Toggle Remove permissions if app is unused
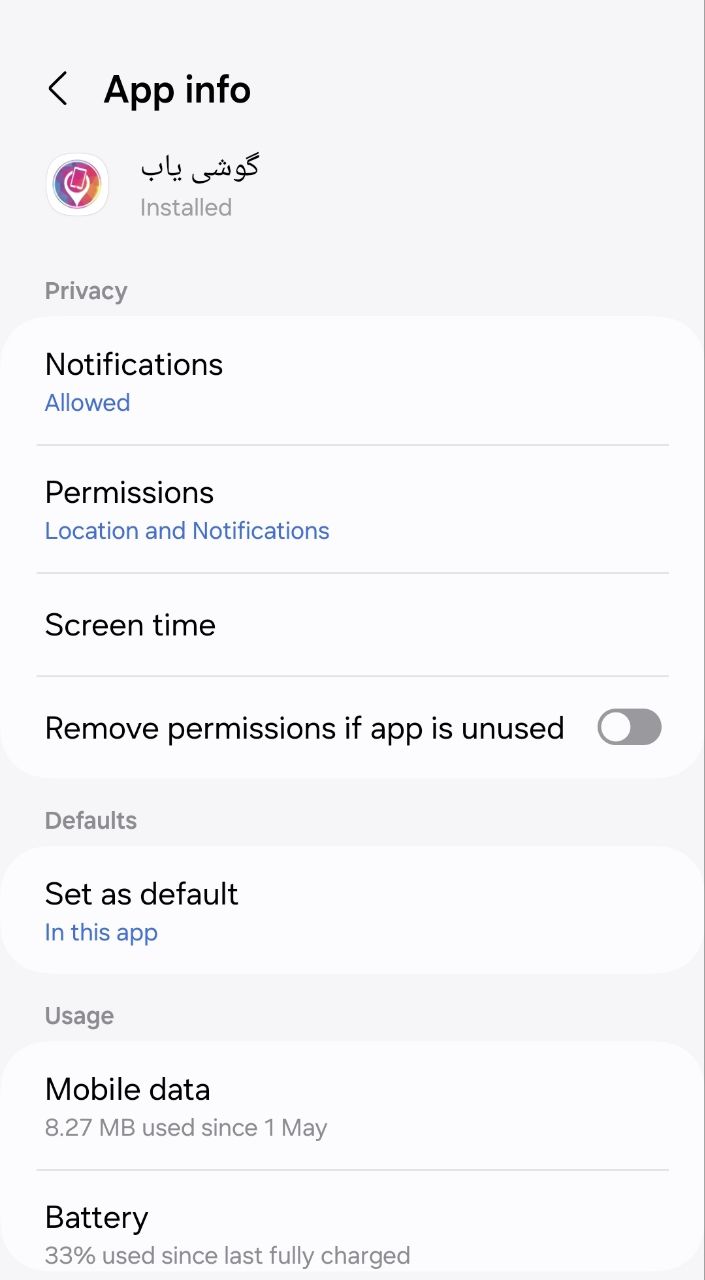This screenshot has height=1280, width=705. point(629,727)
